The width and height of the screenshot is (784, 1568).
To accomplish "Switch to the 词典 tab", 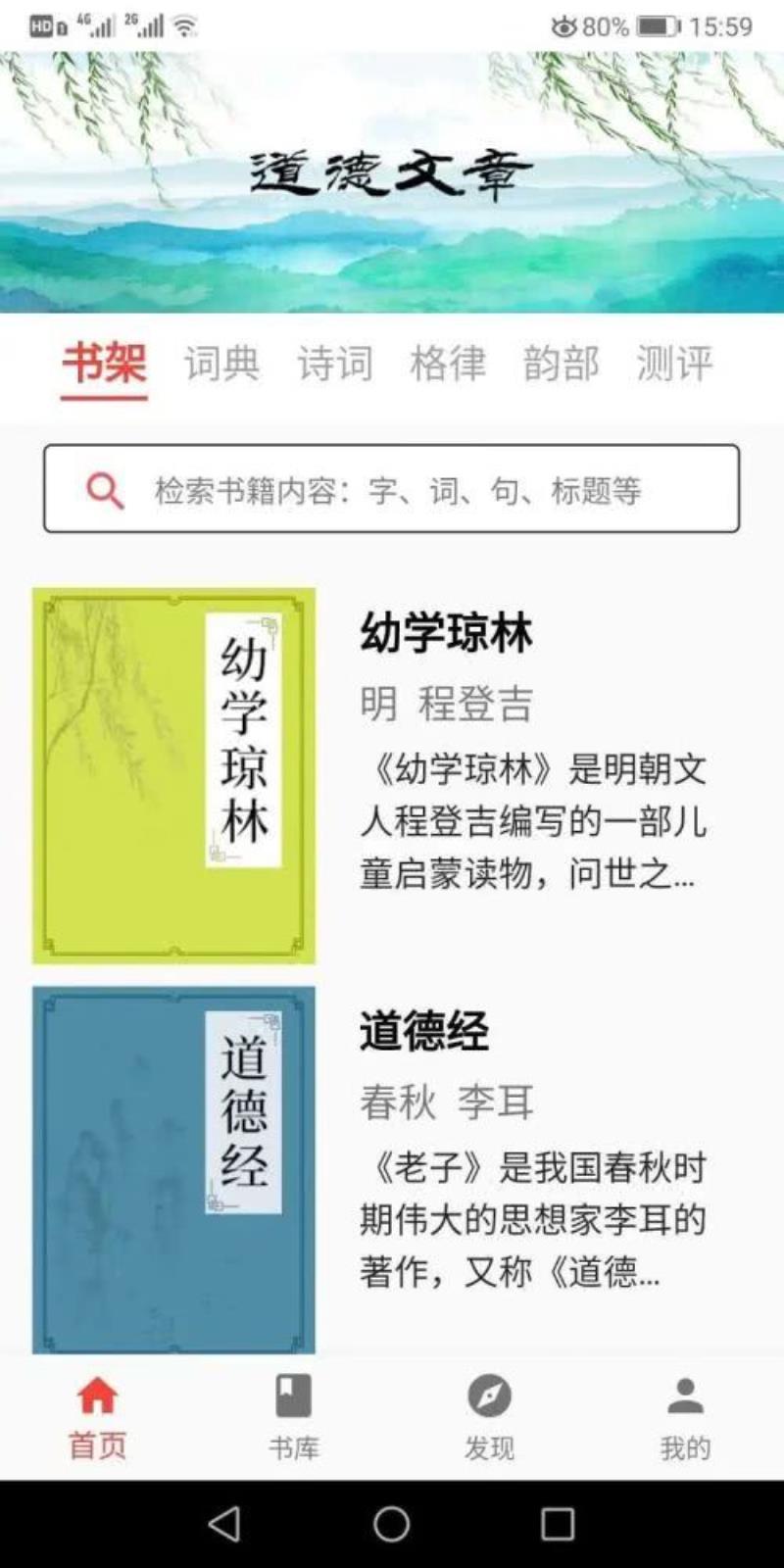I will (x=221, y=365).
